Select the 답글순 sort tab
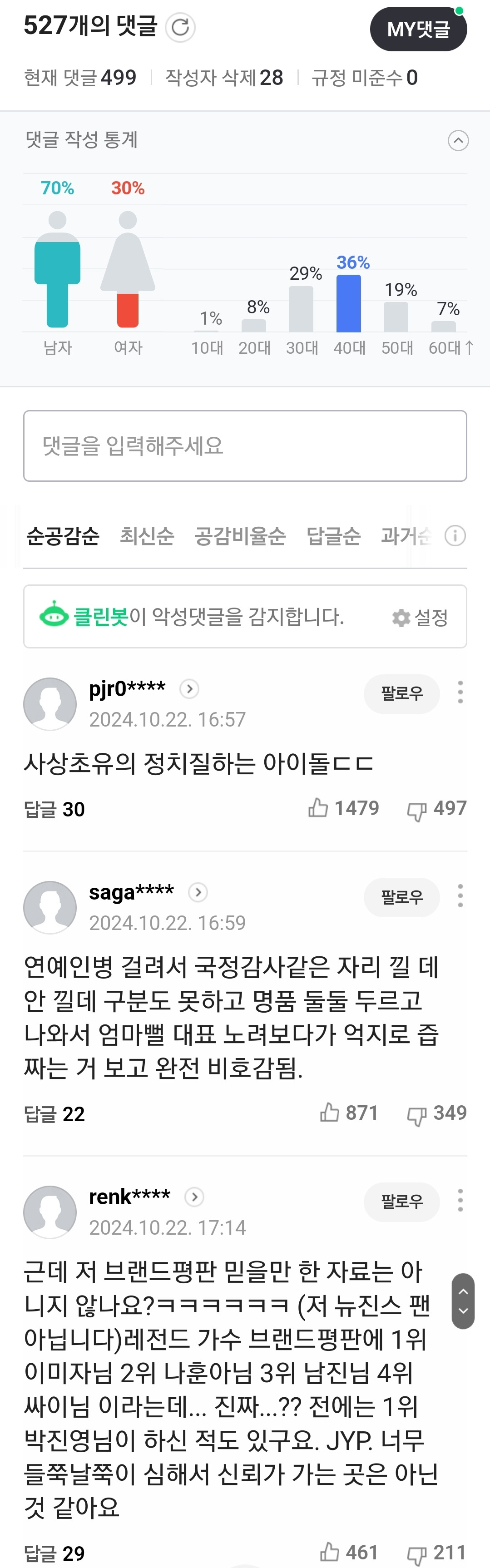The height and width of the screenshot is (1568, 490). (334, 536)
